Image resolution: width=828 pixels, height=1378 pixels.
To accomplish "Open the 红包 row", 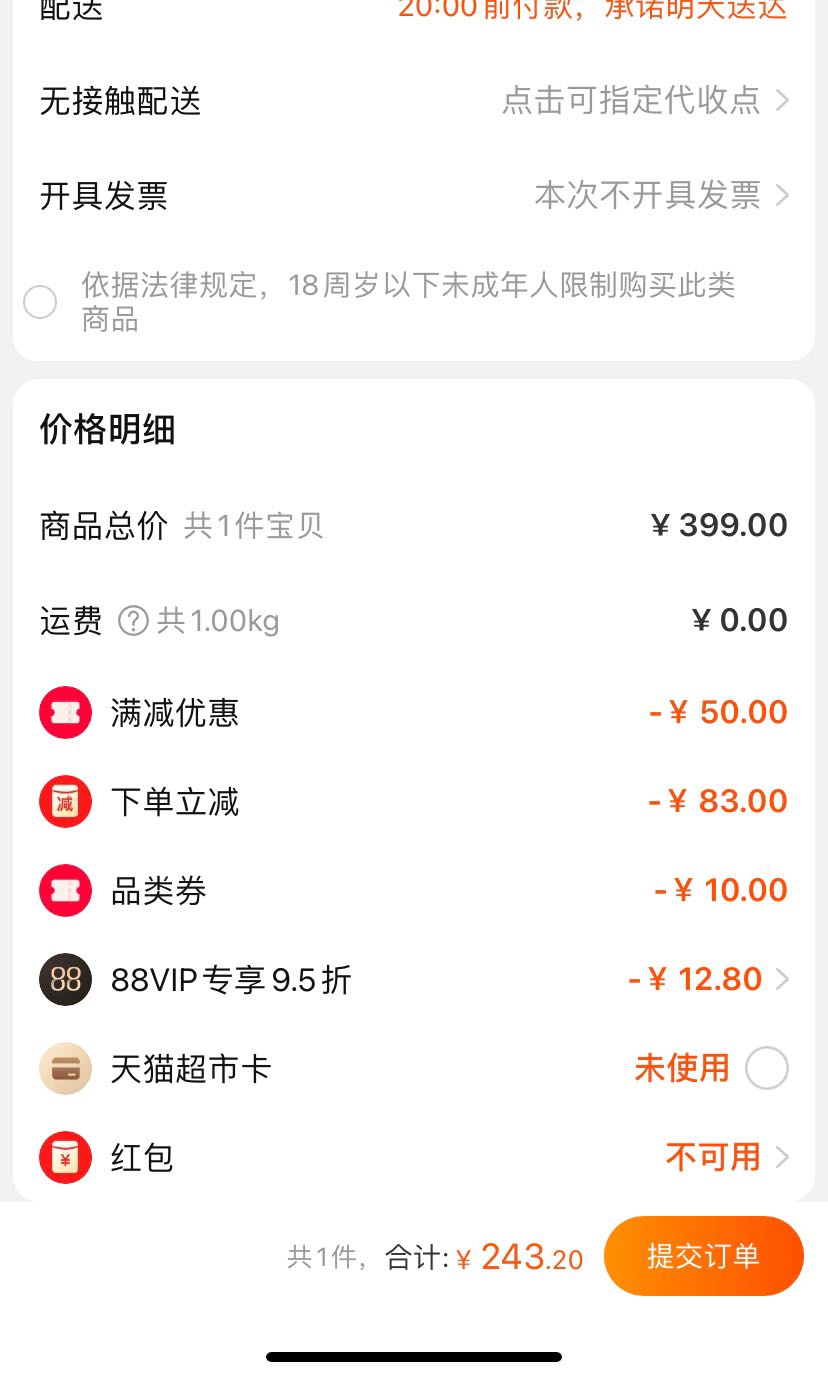I will pos(414,1157).
